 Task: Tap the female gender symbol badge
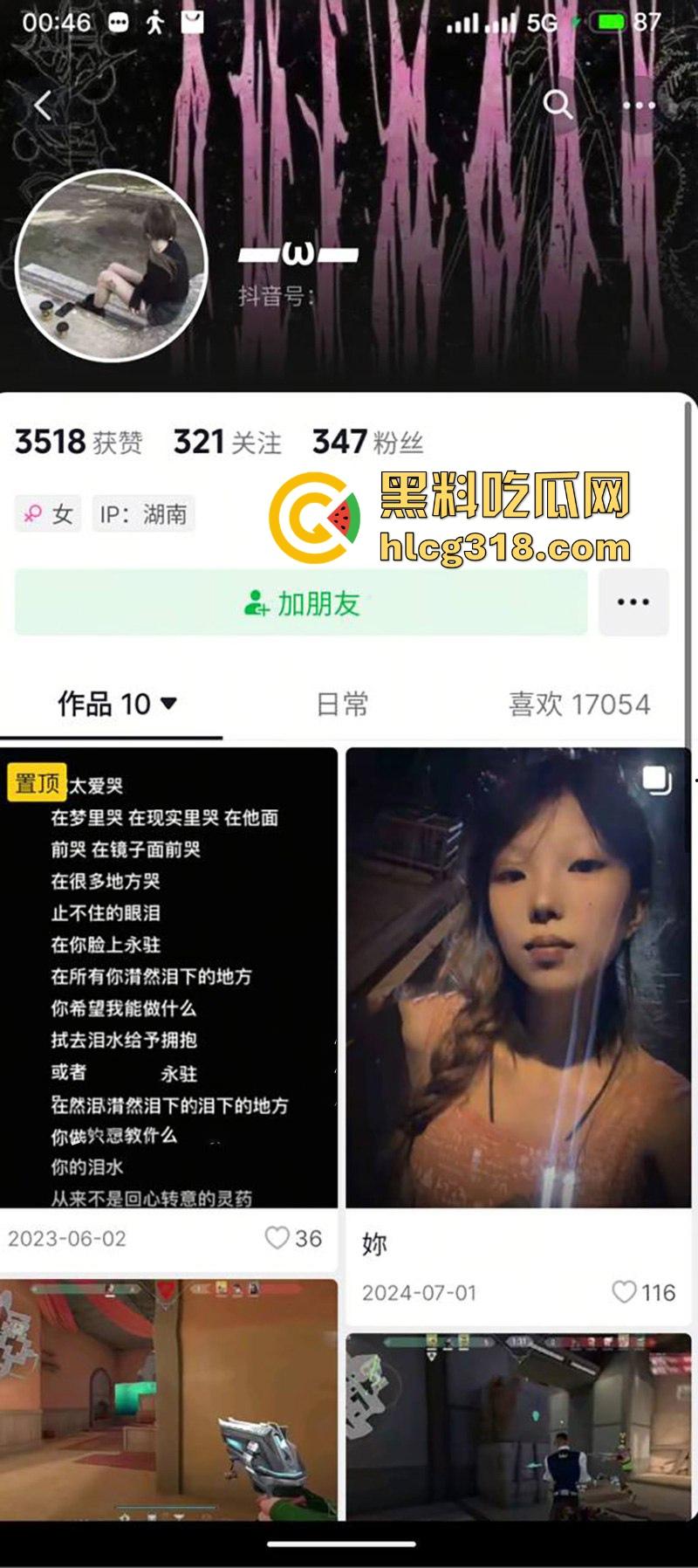pos(32,514)
